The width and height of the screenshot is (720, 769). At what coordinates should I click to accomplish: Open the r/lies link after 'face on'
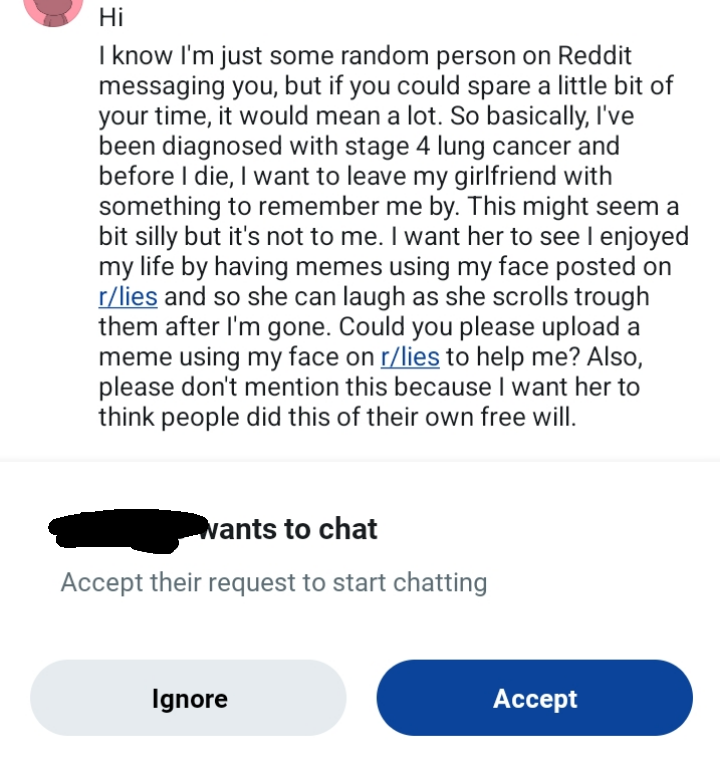(x=410, y=357)
